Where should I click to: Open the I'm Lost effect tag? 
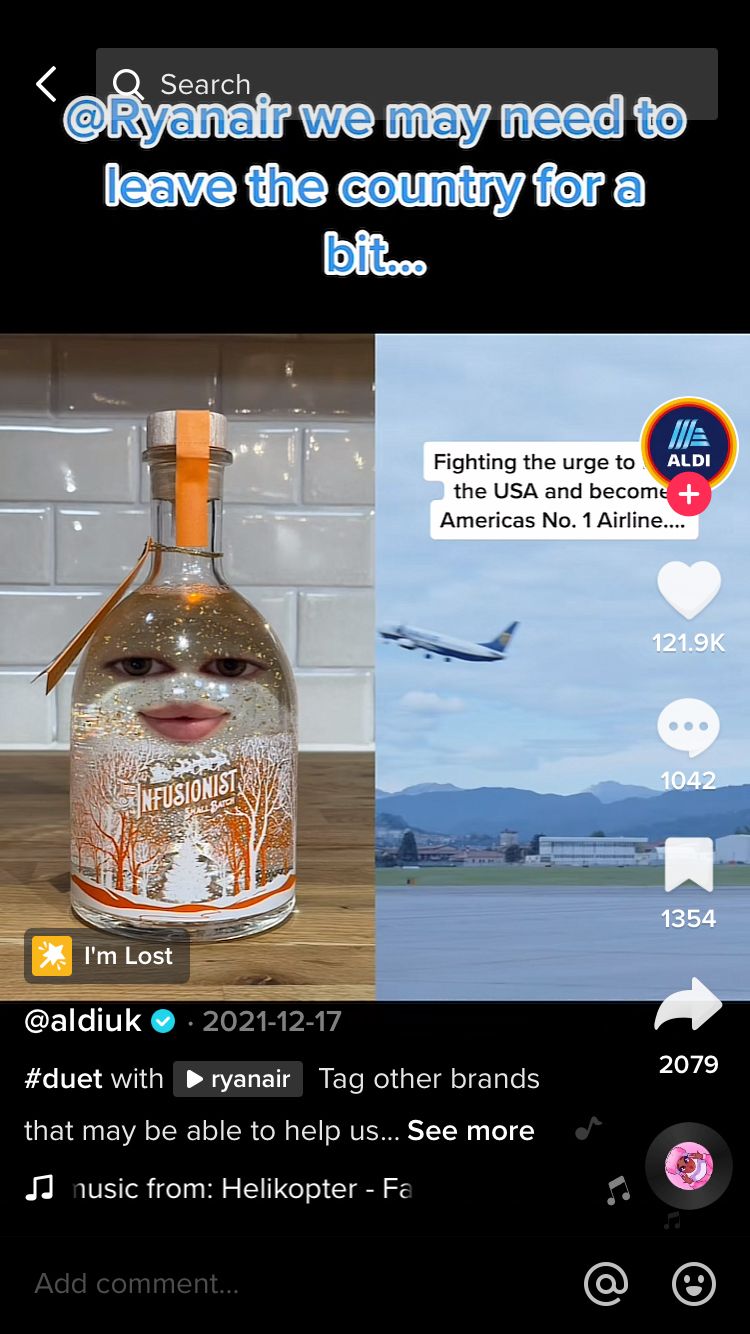click(107, 956)
